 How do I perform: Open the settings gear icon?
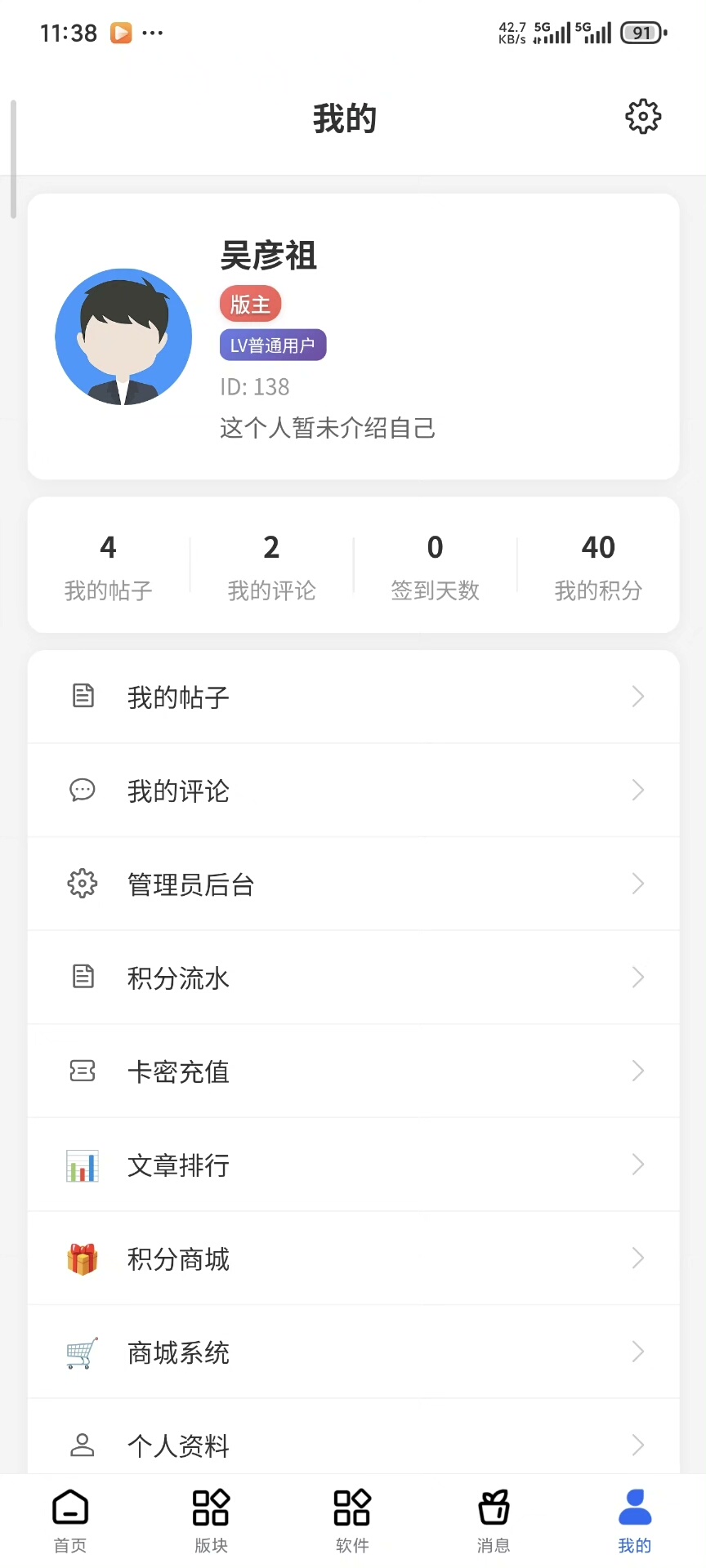pyautogui.click(x=643, y=118)
